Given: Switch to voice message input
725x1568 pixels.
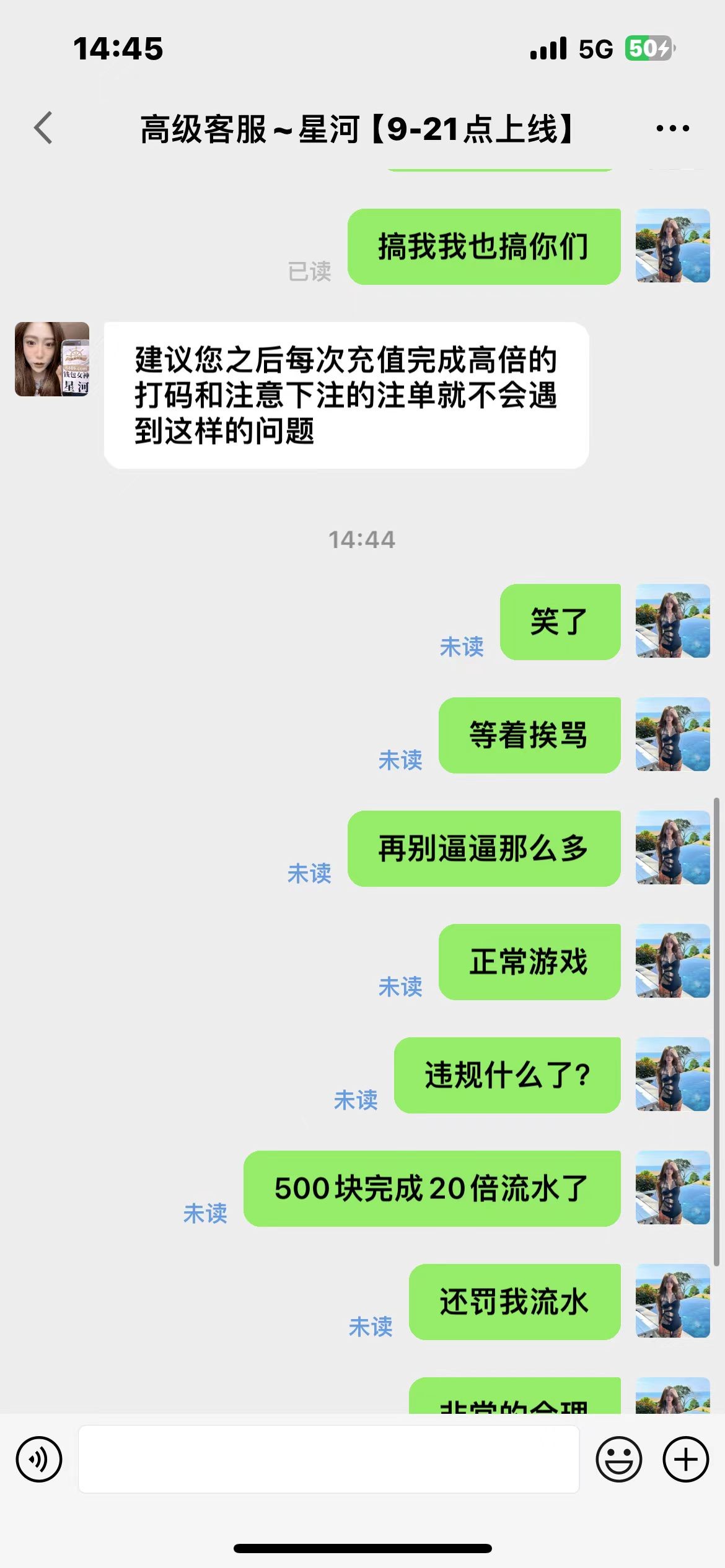Looking at the screenshot, I should pyautogui.click(x=39, y=1460).
